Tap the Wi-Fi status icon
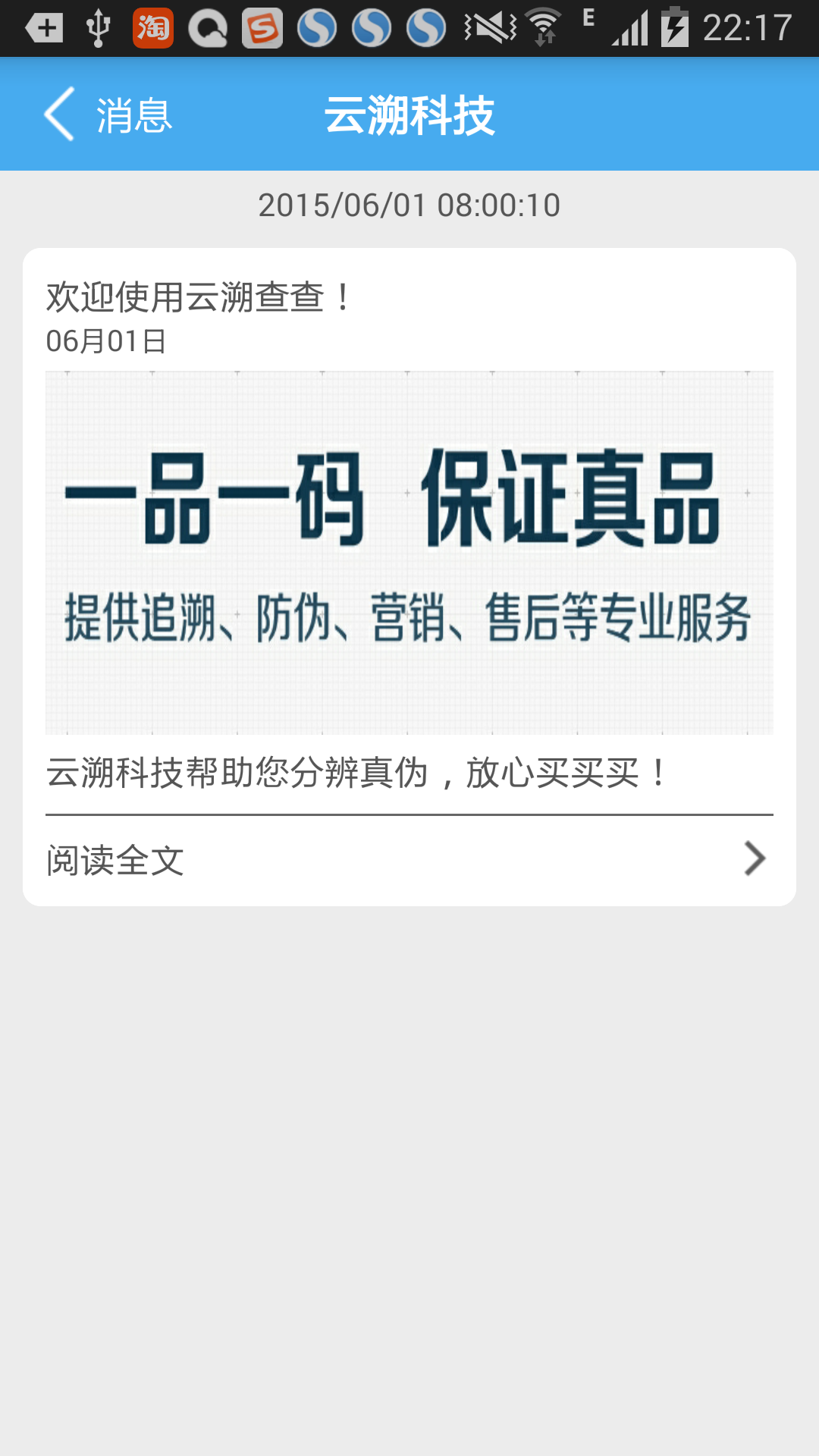This screenshot has height=1456, width=819. tap(542, 27)
